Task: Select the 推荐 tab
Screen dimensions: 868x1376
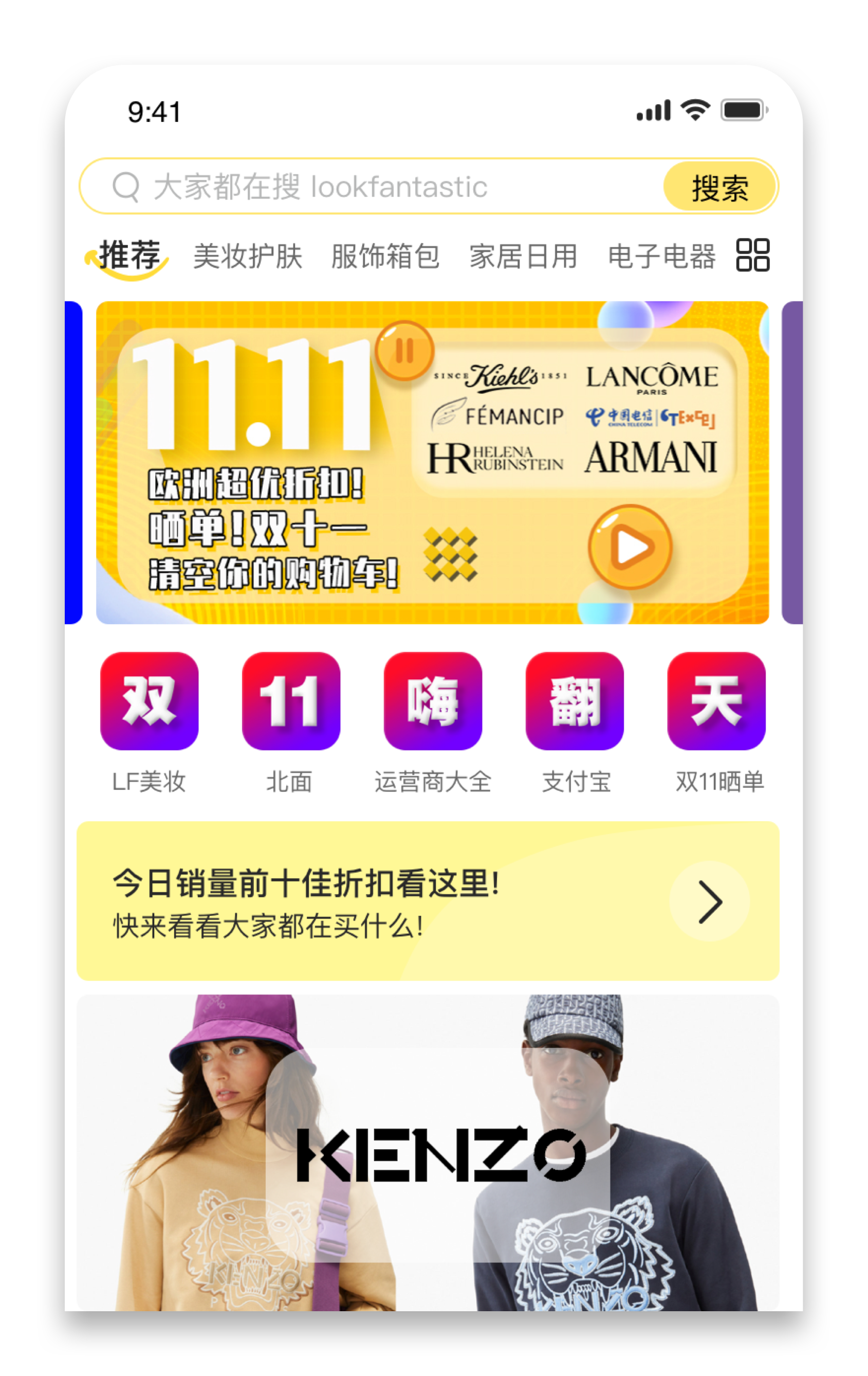Action: pos(129,256)
